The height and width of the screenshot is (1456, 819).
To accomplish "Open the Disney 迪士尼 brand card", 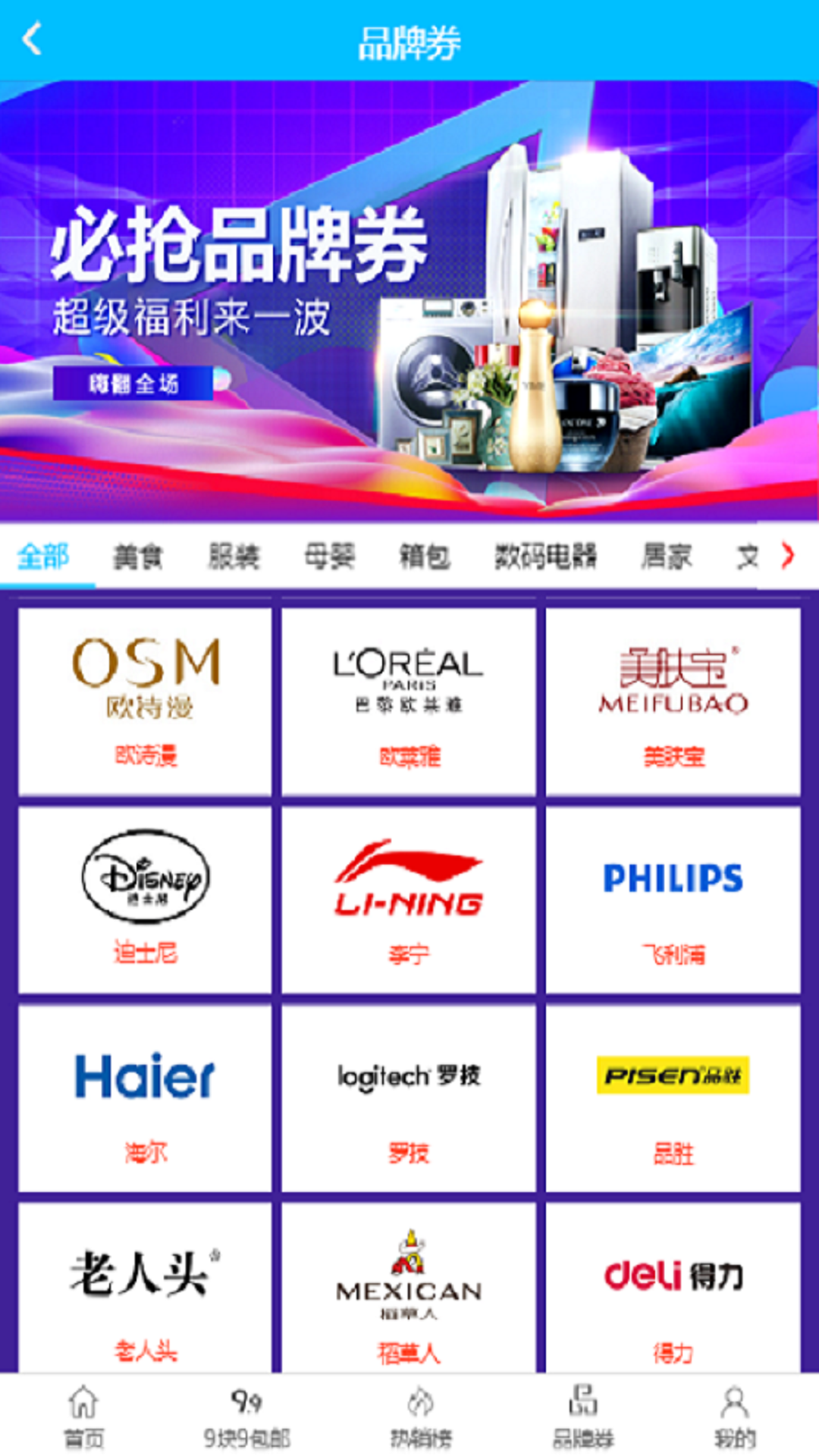I will pos(145,899).
